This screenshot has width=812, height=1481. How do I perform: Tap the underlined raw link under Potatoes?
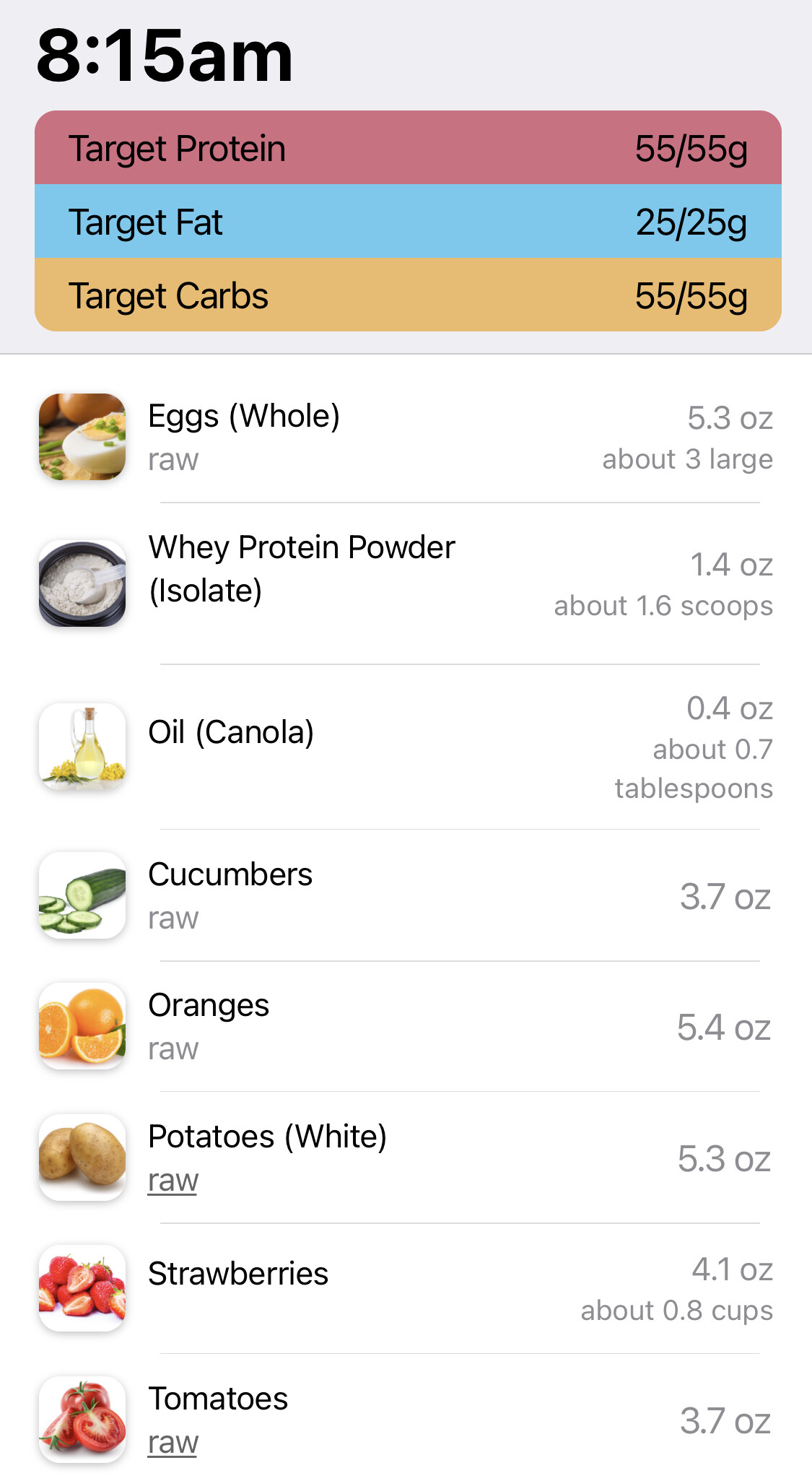(x=173, y=1181)
